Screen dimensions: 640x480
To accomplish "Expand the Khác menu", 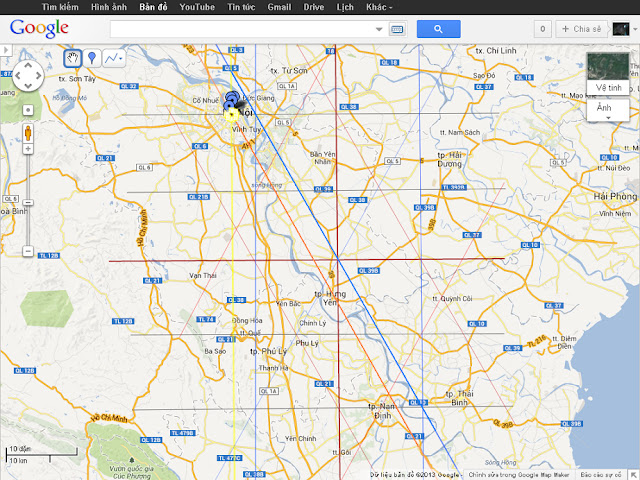I will pos(379,6).
